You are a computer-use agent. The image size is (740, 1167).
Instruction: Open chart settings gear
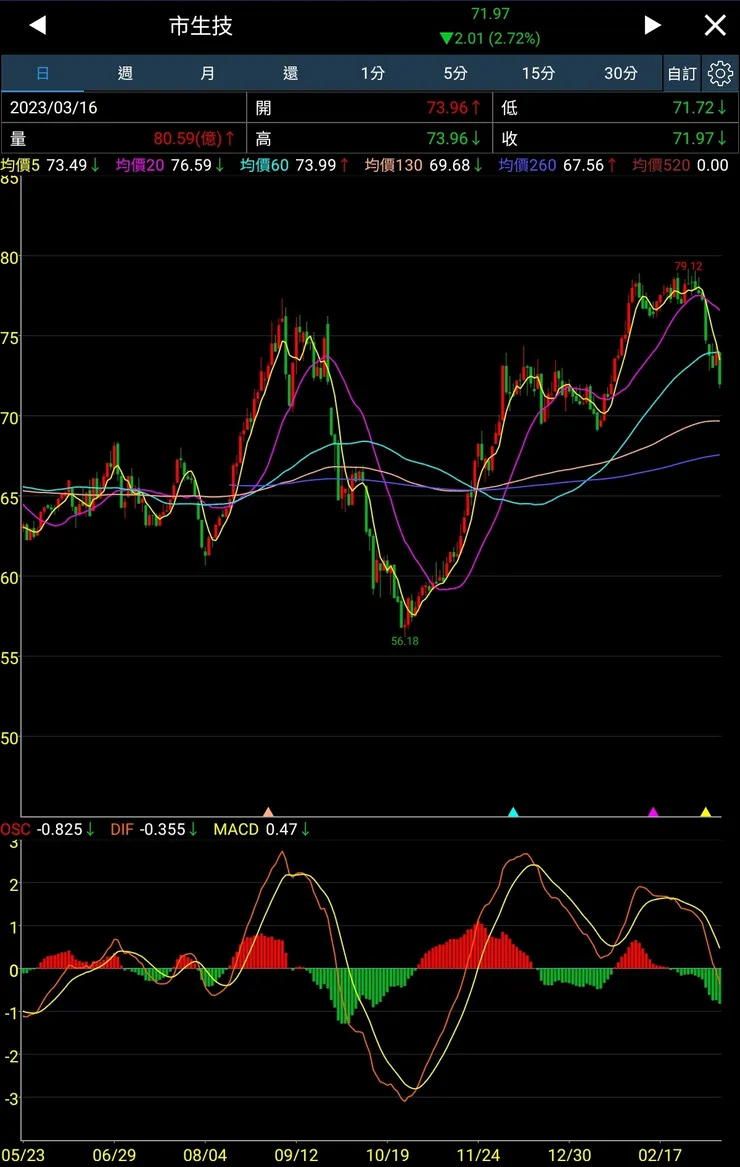[720, 73]
